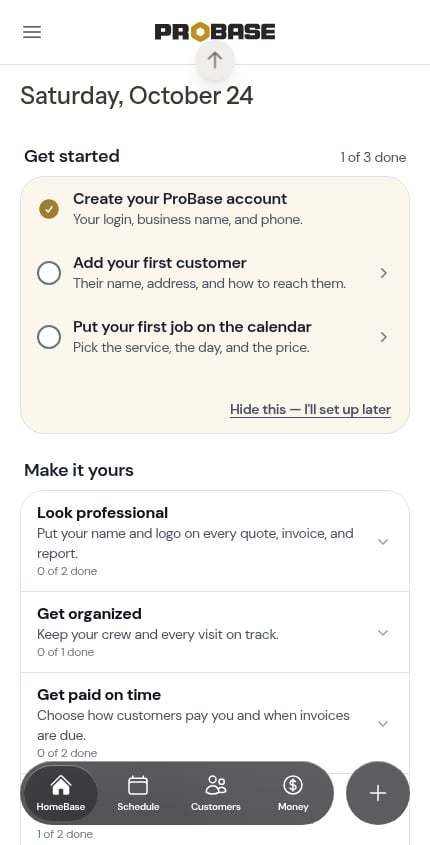Open Add your first customer step

pyautogui.click(x=215, y=273)
